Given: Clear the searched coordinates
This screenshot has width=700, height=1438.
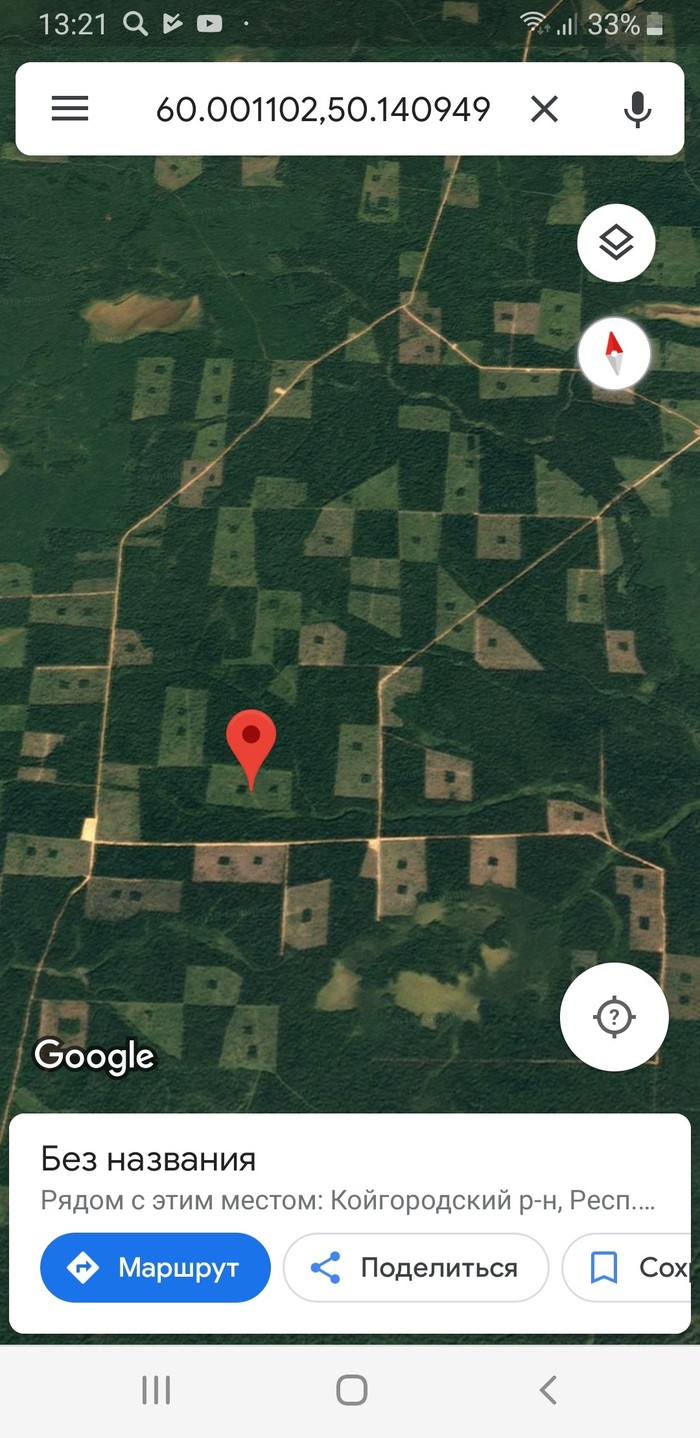Looking at the screenshot, I should (544, 109).
